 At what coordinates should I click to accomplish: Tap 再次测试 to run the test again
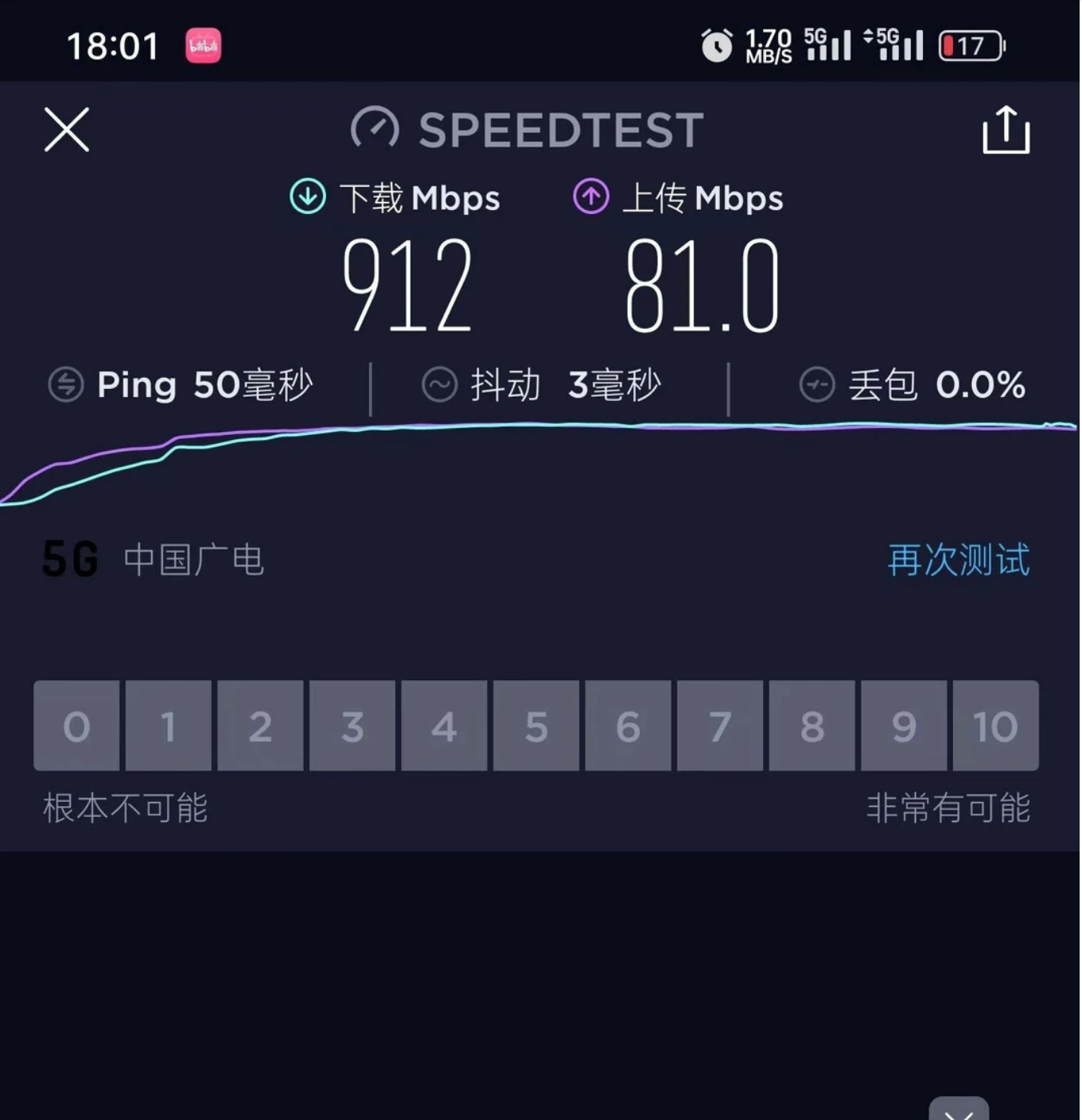coord(958,560)
